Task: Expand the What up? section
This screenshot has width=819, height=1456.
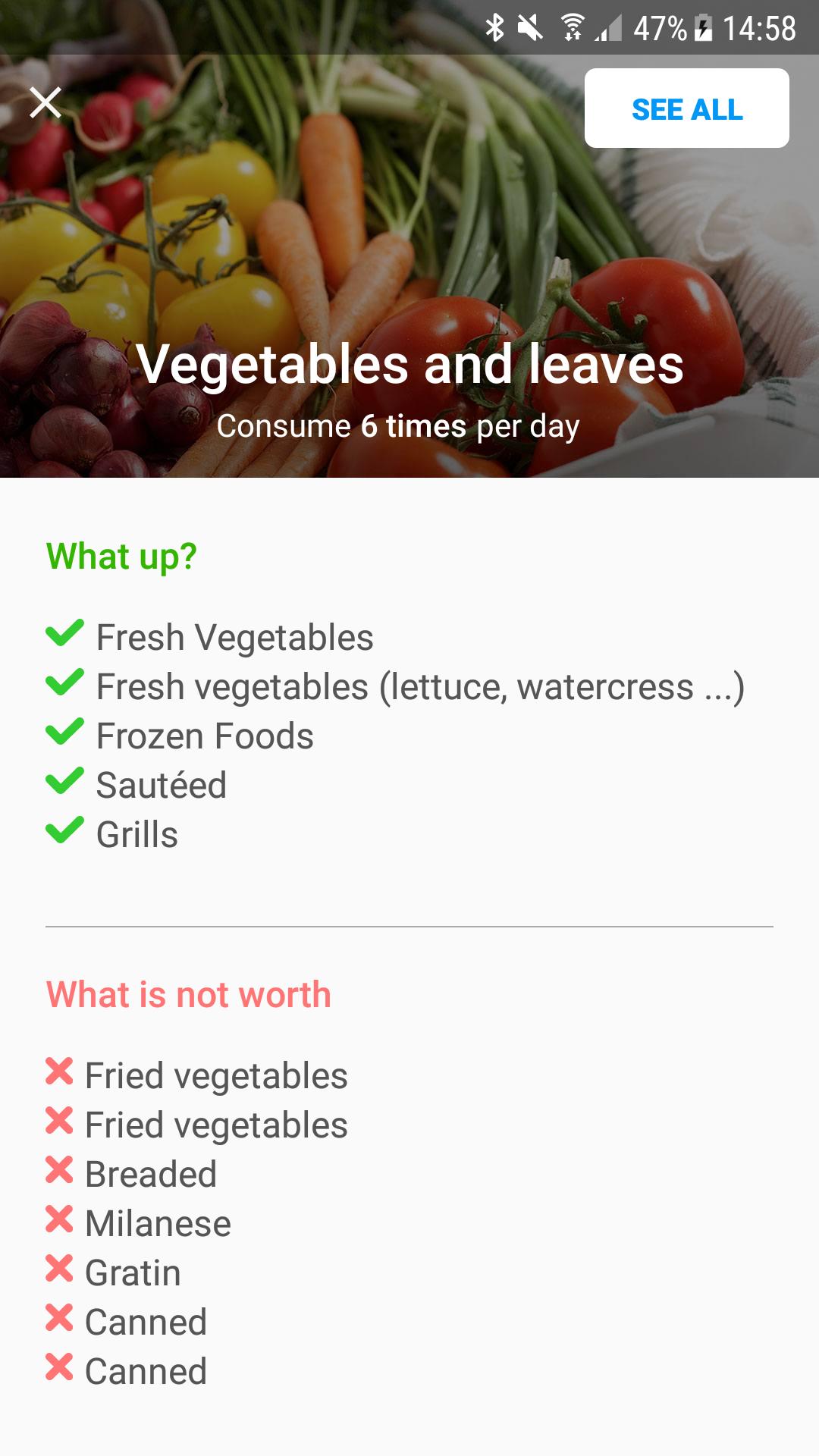Action: point(120,557)
